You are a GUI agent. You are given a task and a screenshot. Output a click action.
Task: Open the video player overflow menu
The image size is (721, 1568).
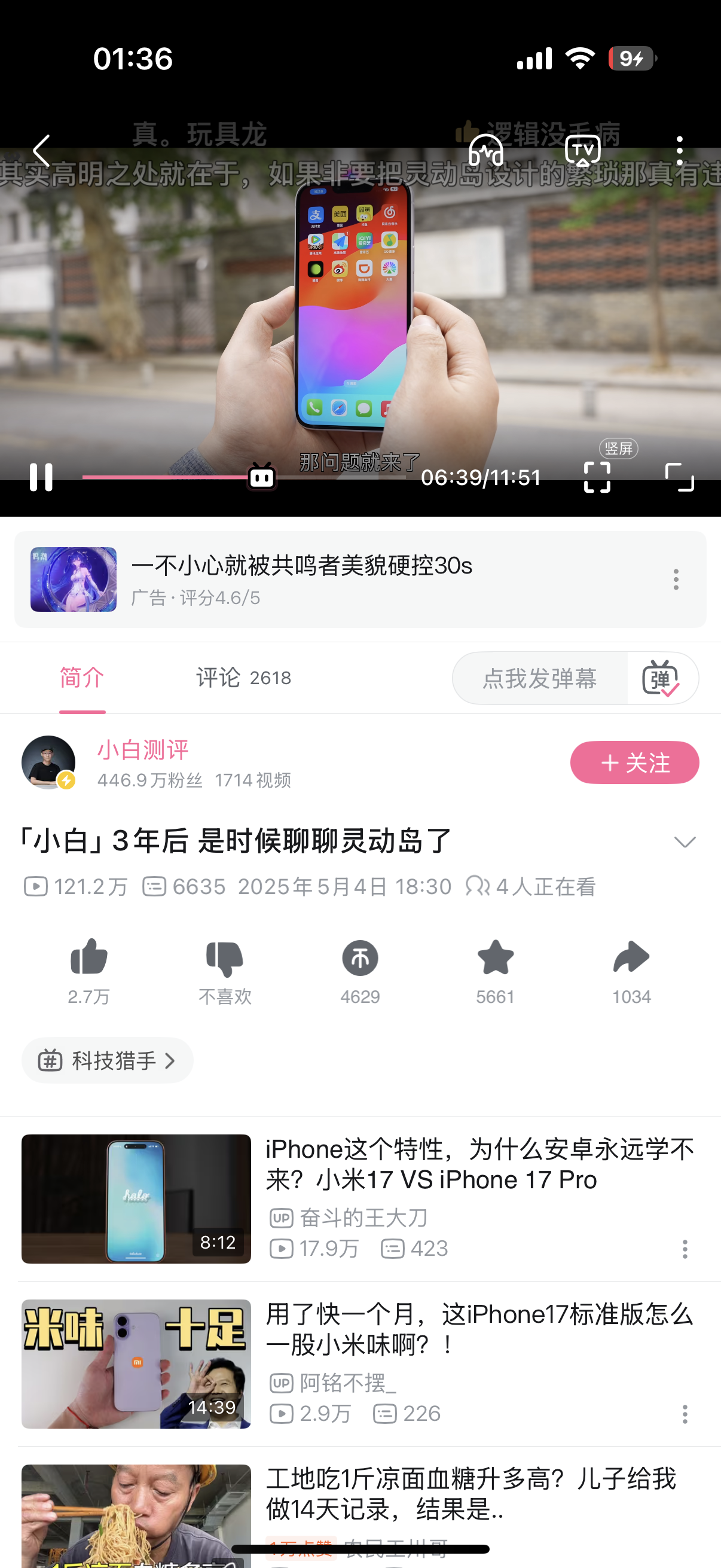tap(679, 151)
